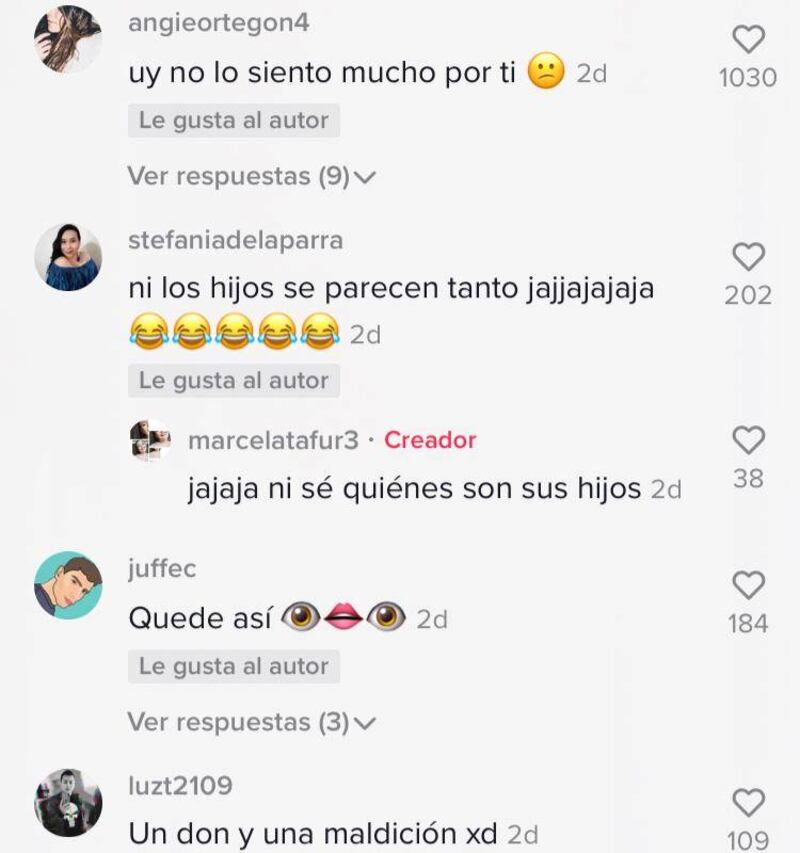Open angieortegon4's profile picture
The image size is (800, 853).
pyautogui.click(x=68, y=39)
